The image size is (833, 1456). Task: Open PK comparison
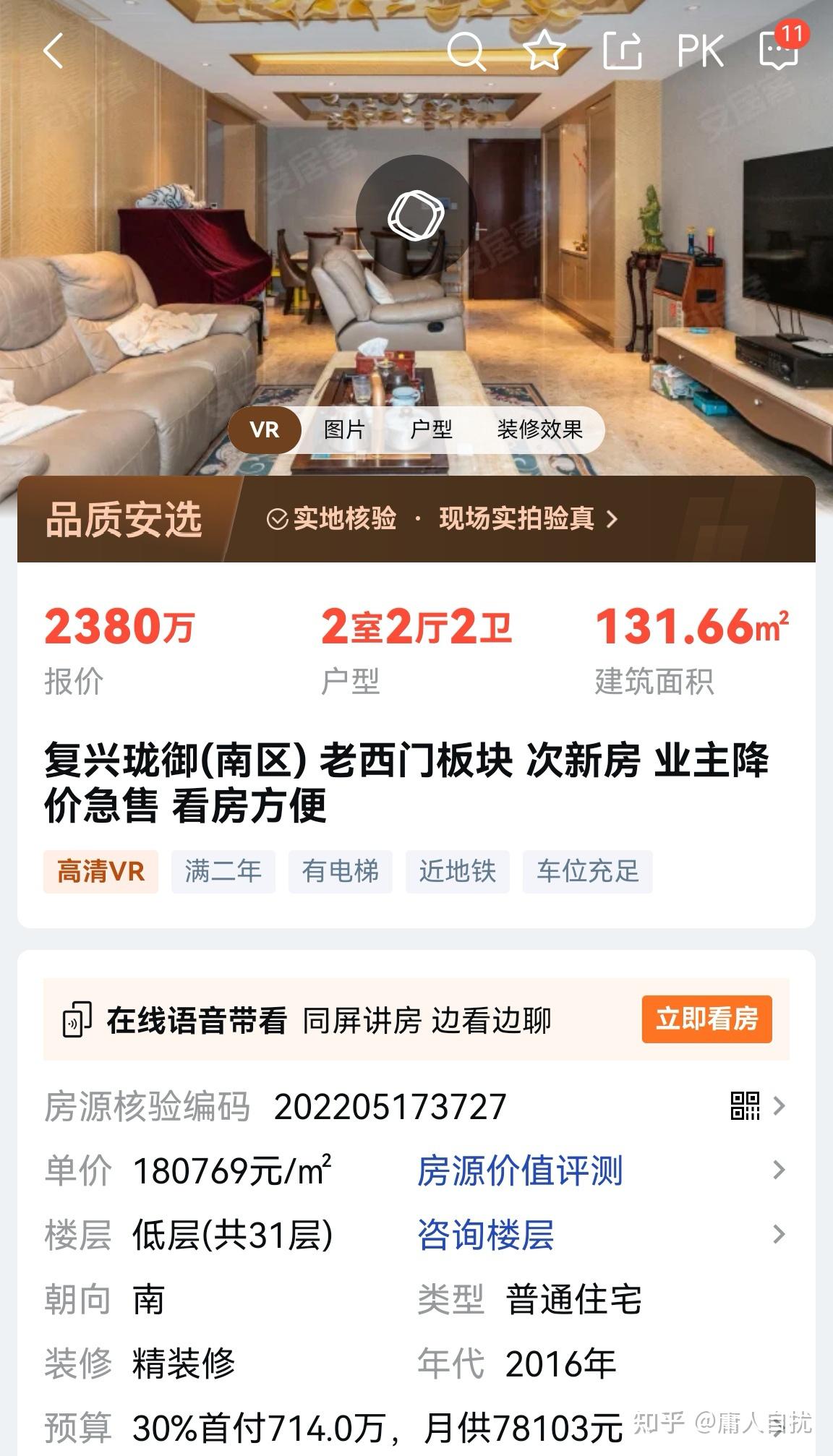click(699, 51)
